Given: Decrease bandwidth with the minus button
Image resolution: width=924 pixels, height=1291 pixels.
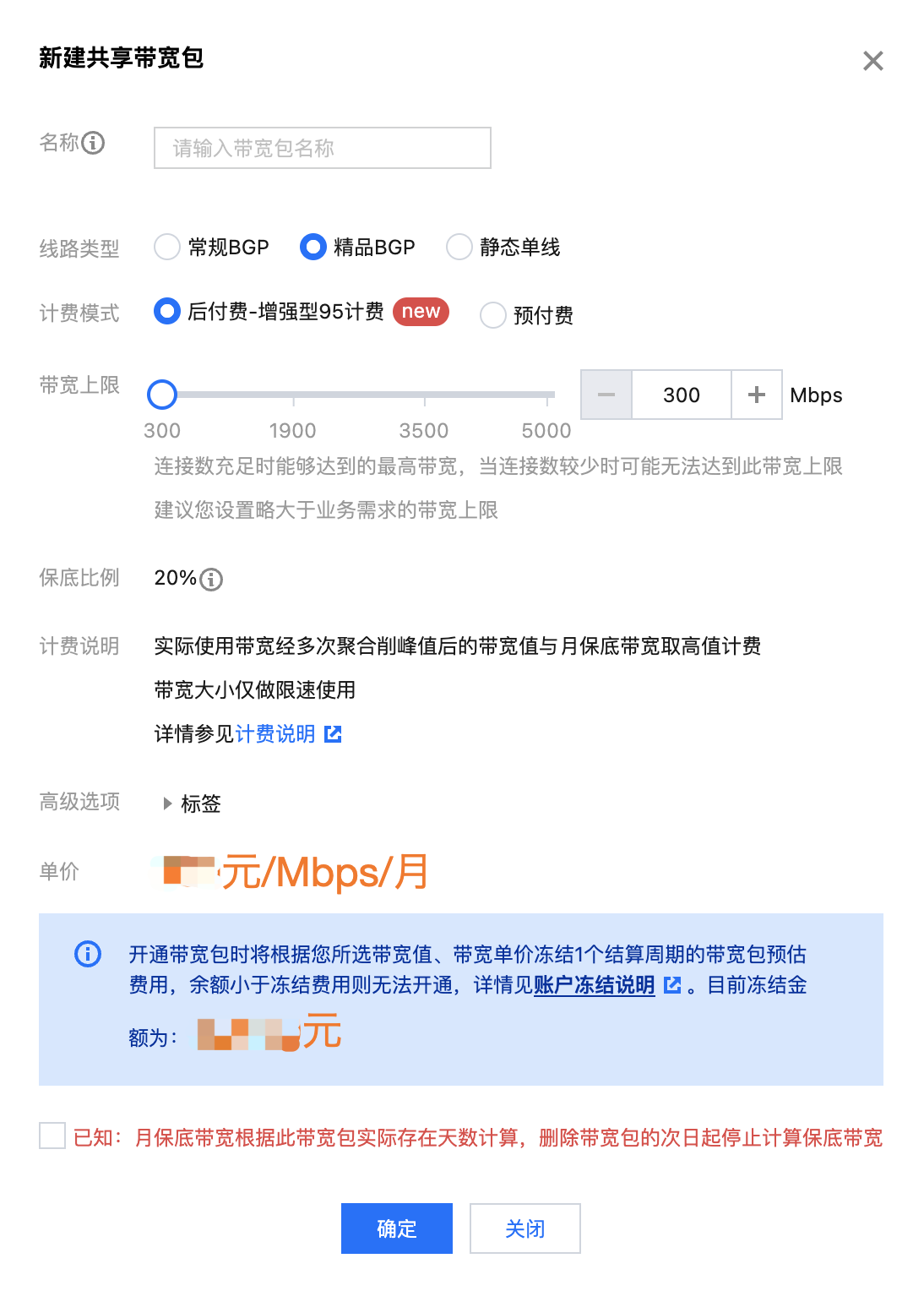Looking at the screenshot, I should pyautogui.click(x=606, y=395).
